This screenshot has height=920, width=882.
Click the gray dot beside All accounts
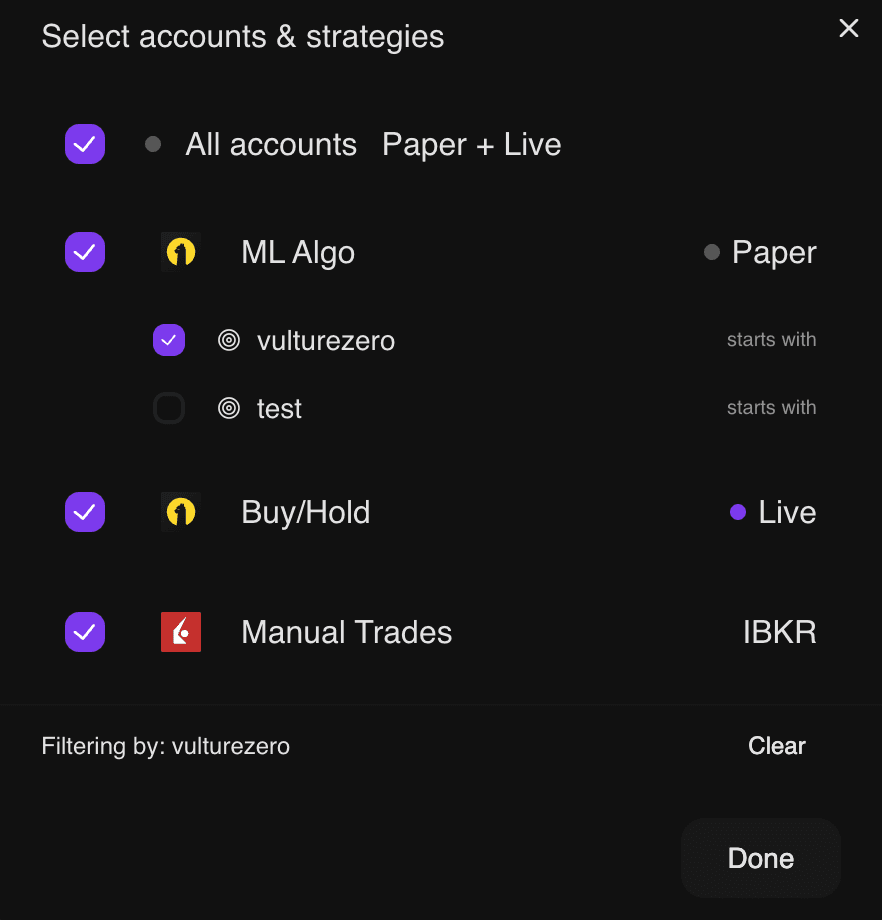[x=153, y=144]
